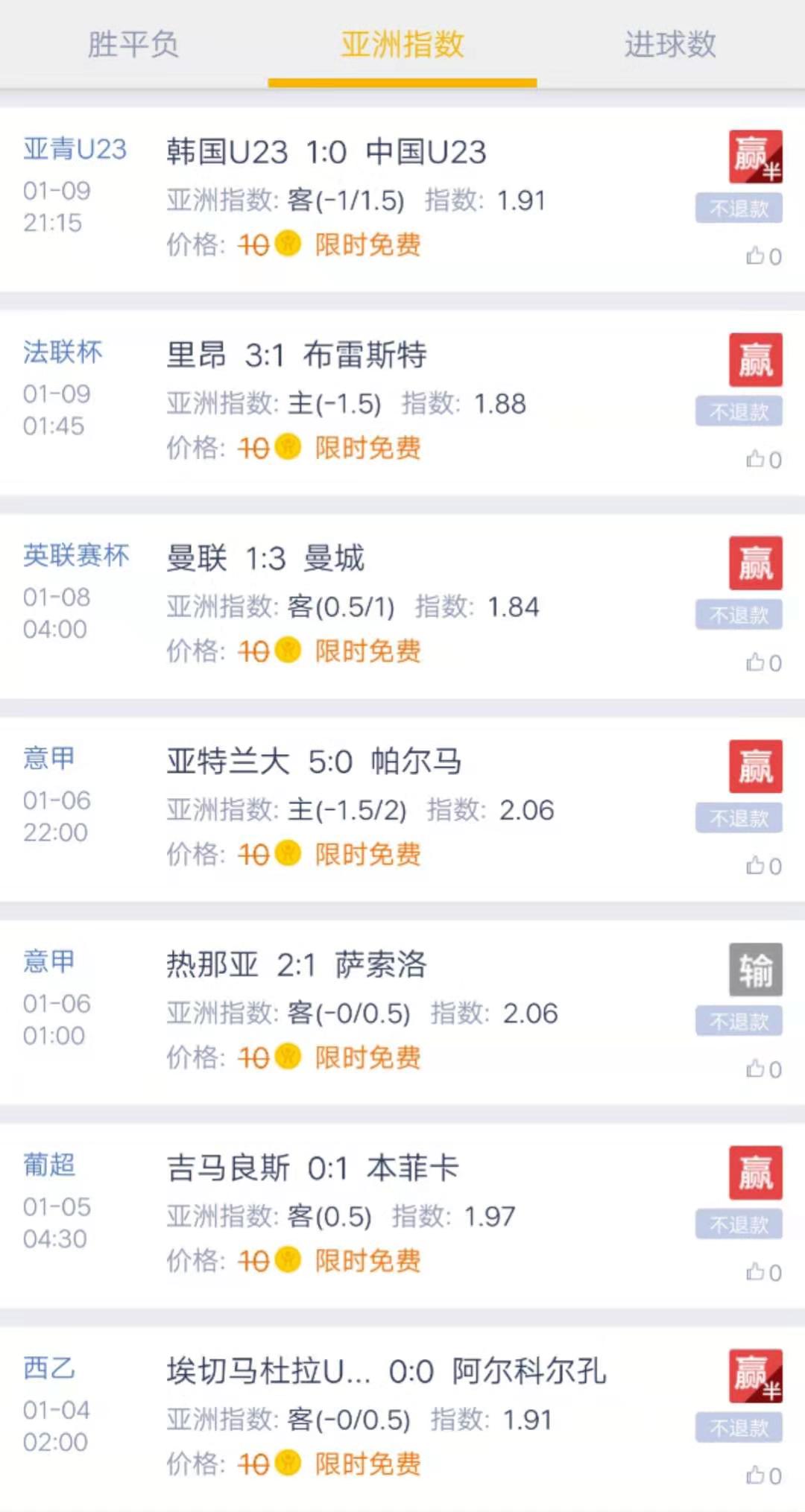The width and height of the screenshot is (805, 1512).
Task: Open the 吉马良斯 vs 本菲卡 prediction
Action: (x=312, y=1168)
